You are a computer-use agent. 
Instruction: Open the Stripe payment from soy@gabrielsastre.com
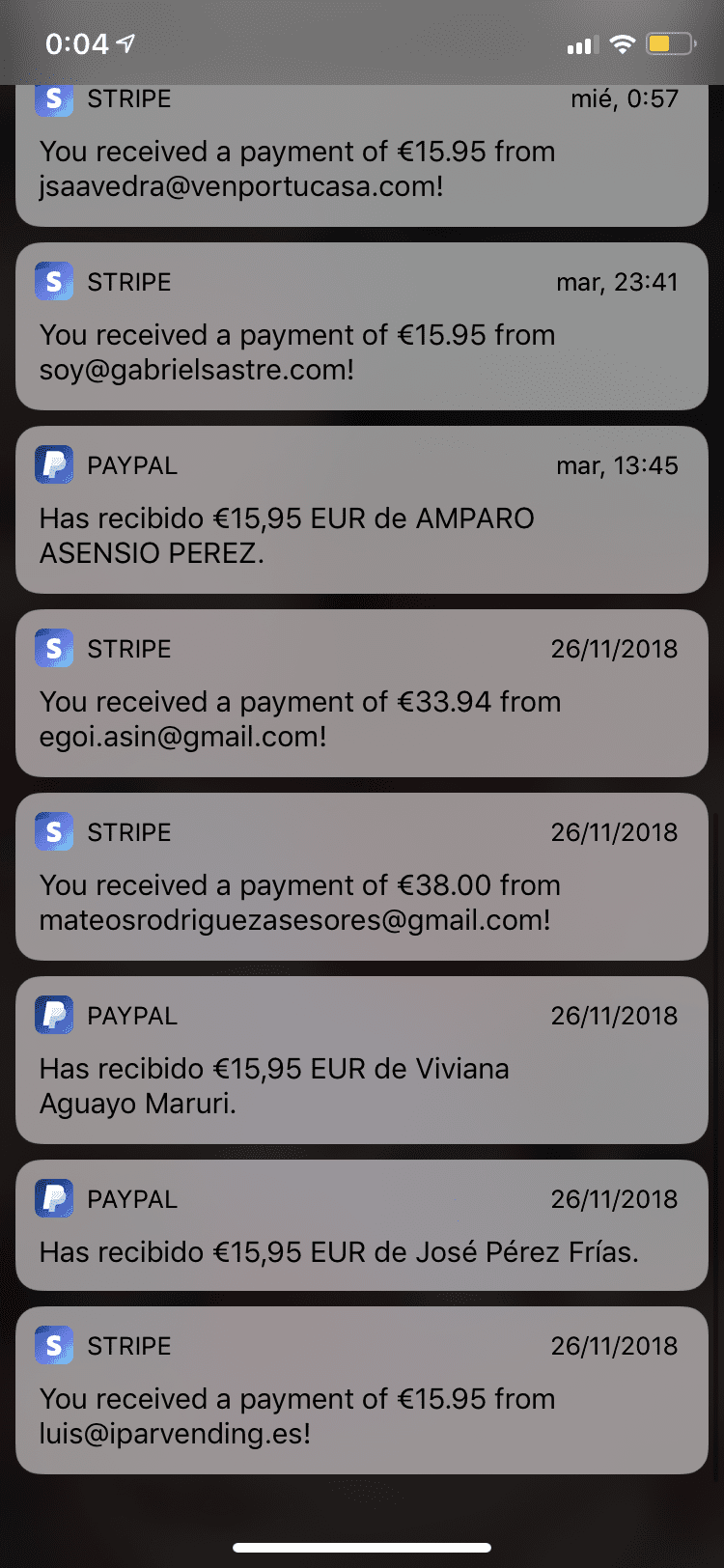362,326
